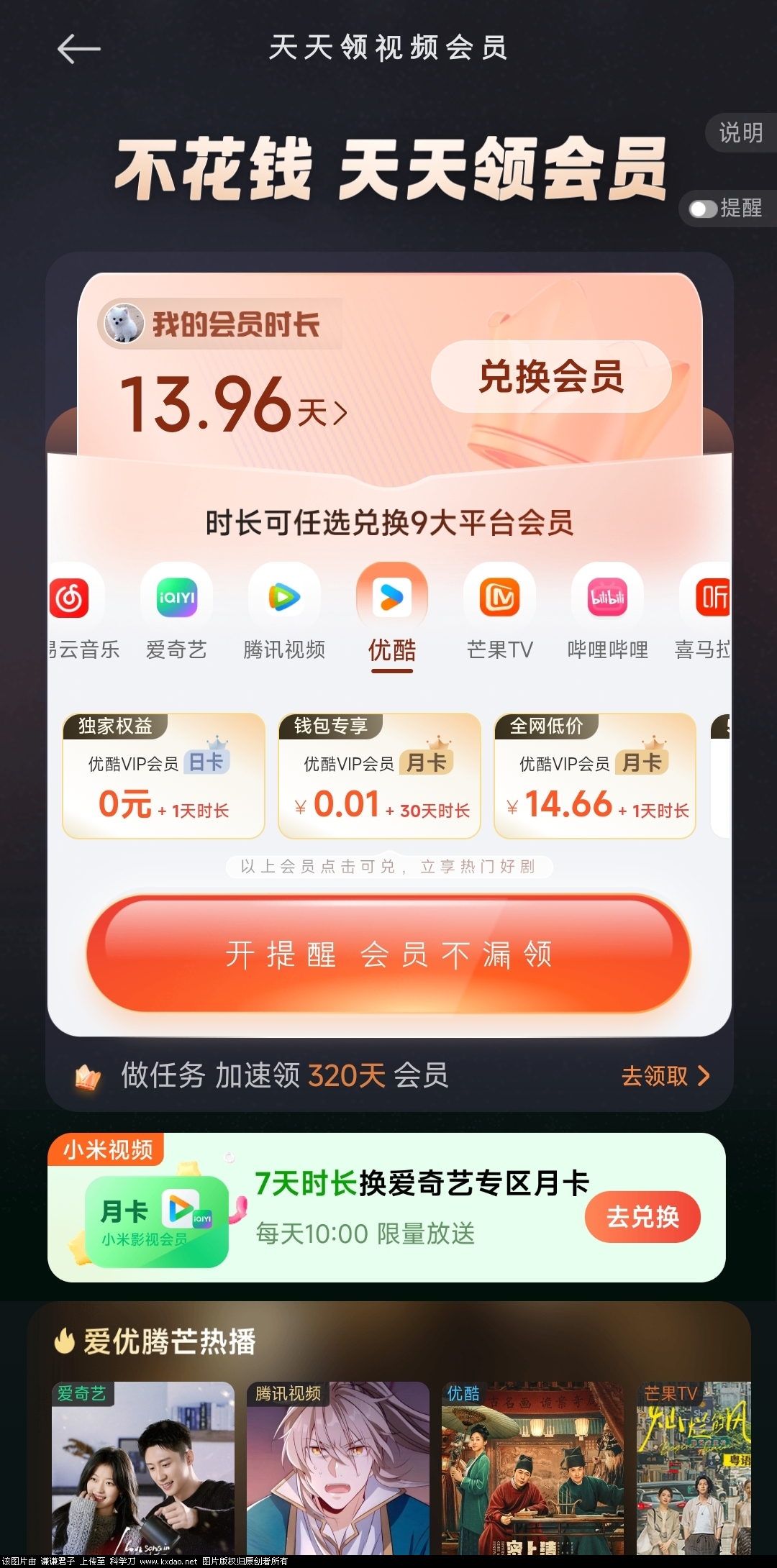Image resolution: width=777 pixels, height=1568 pixels.
Task: Switch to the 腾讯视频 platform tab
Action: coord(284,613)
